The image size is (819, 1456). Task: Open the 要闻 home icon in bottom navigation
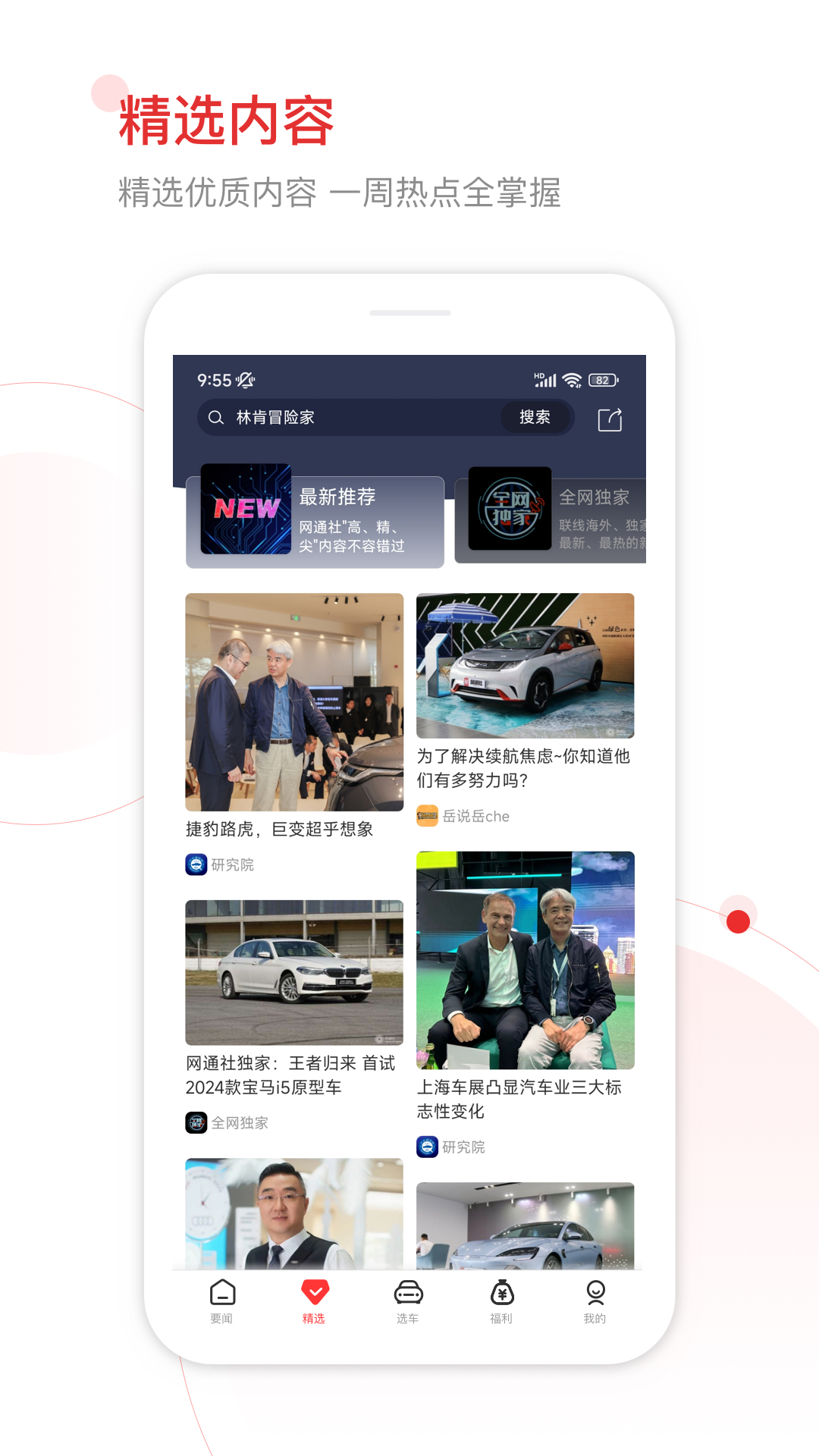(221, 1293)
